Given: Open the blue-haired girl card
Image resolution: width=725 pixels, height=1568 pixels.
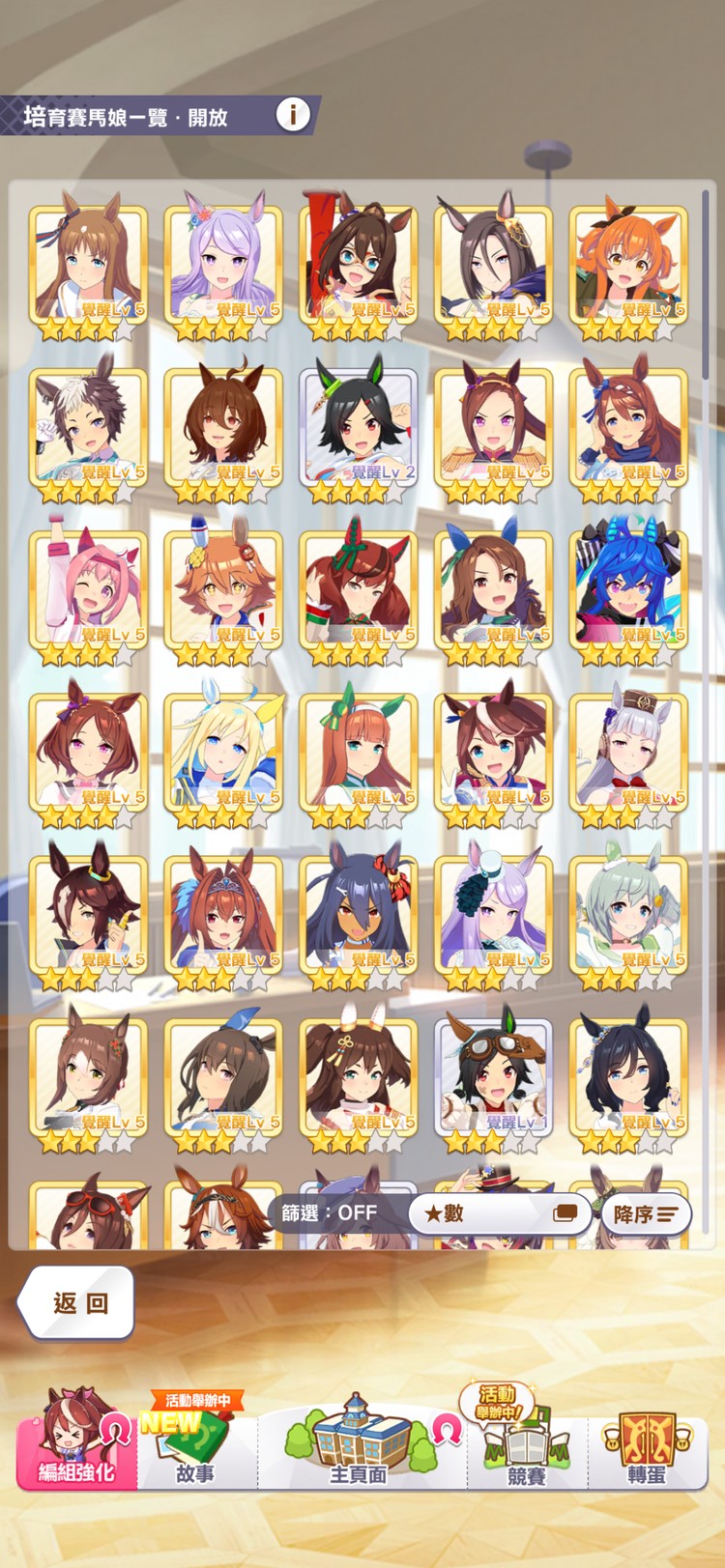Looking at the screenshot, I should pyautogui.click(x=628, y=587).
